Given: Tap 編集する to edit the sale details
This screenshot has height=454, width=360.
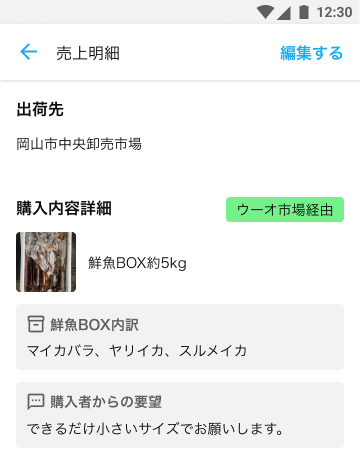Looking at the screenshot, I should click(311, 53).
